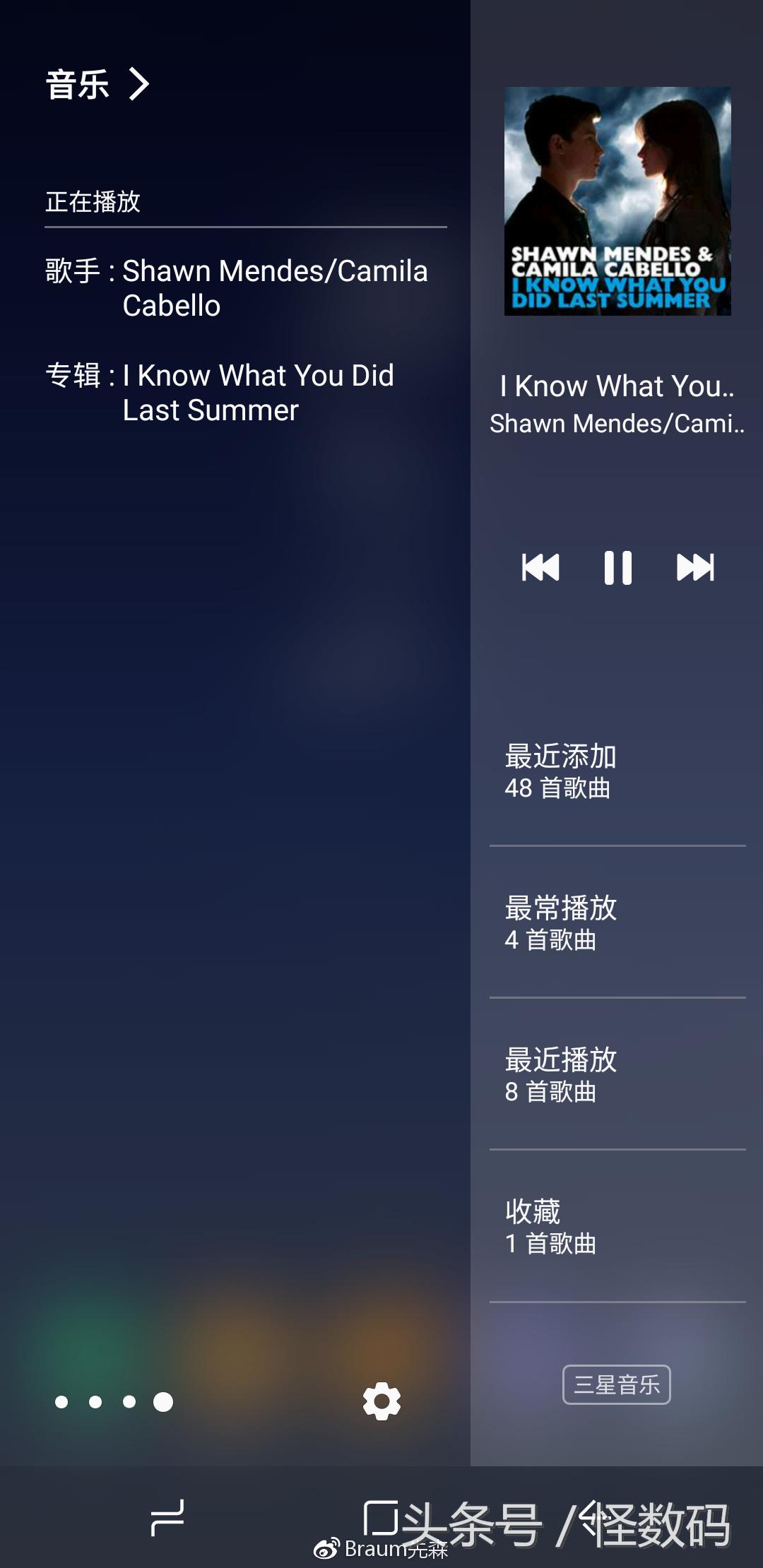Open the settings gear icon
This screenshot has width=763, height=1568.
(x=381, y=1401)
